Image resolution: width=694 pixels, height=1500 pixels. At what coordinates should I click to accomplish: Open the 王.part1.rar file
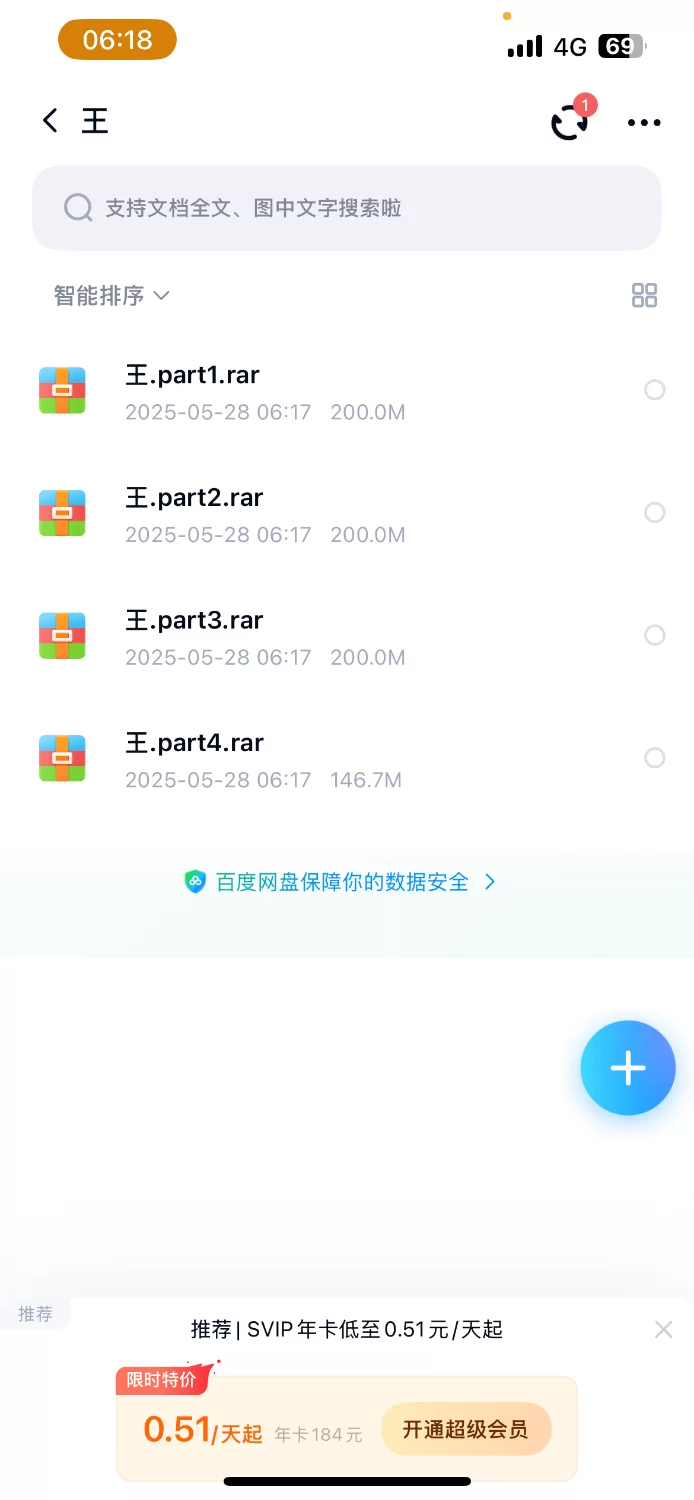[x=347, y=391]
